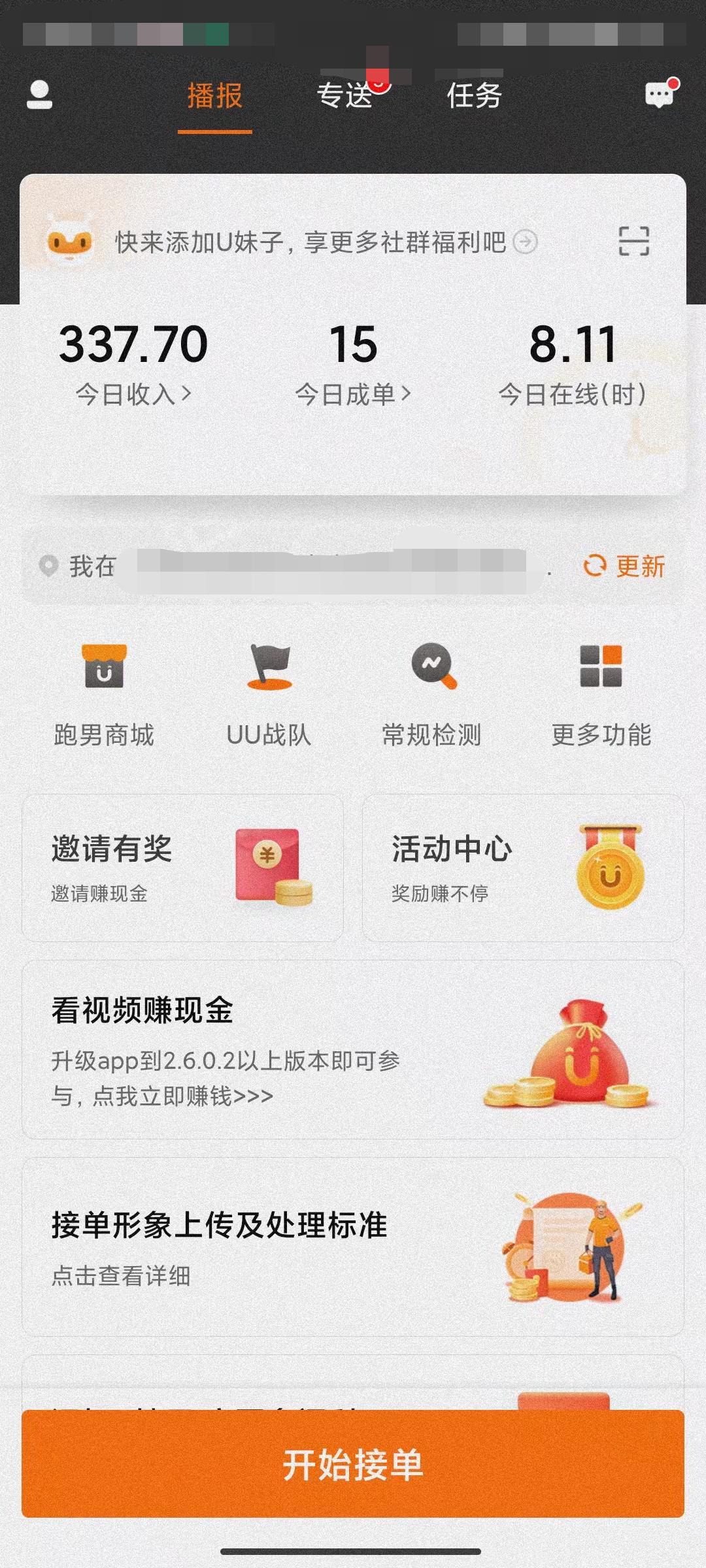
Task: Open the scan QR icon
Action: (x=633, y=242)
